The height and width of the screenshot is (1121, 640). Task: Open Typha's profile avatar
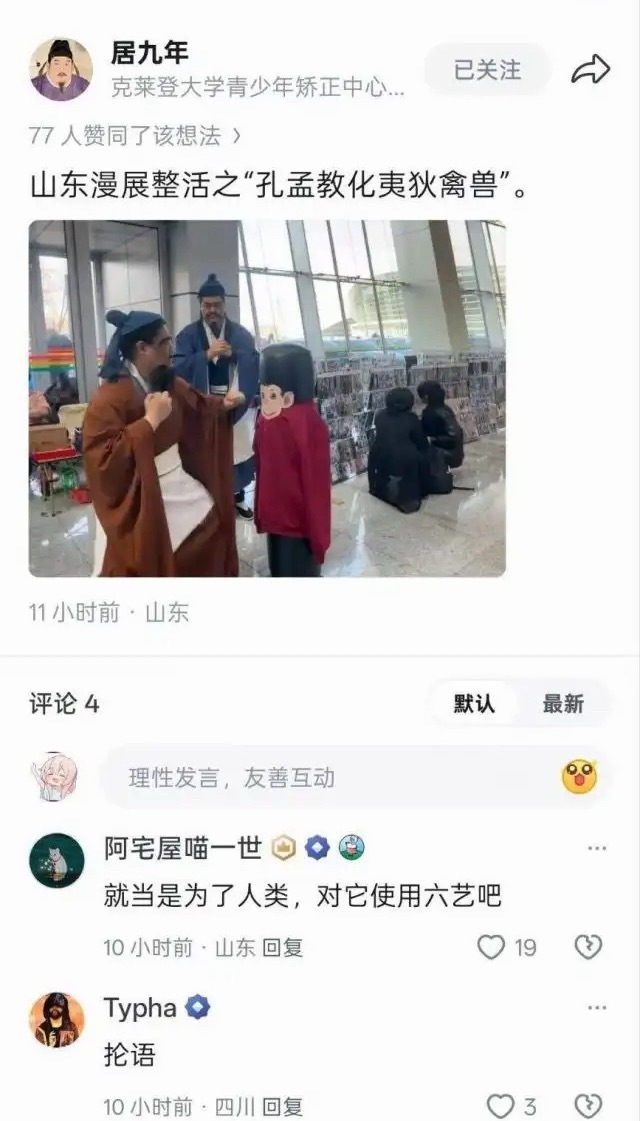pos(57,1019)
